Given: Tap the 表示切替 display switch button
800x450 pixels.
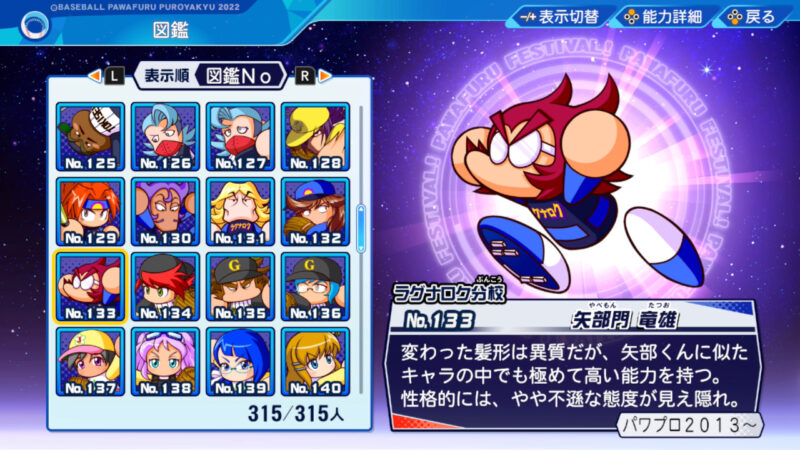Looking at the screenshot, I should point(559,17).
